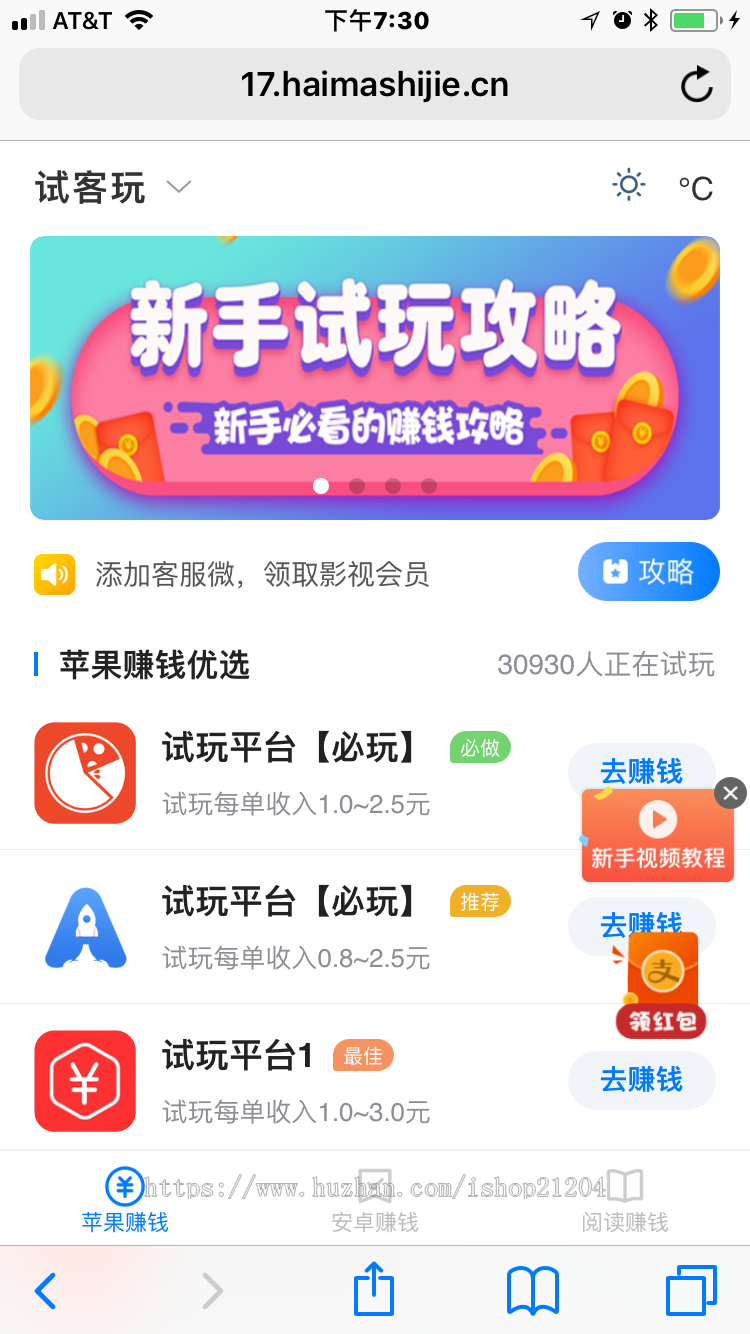
Task: Tap the sun weather icon near °C
Action: point(628,185)
